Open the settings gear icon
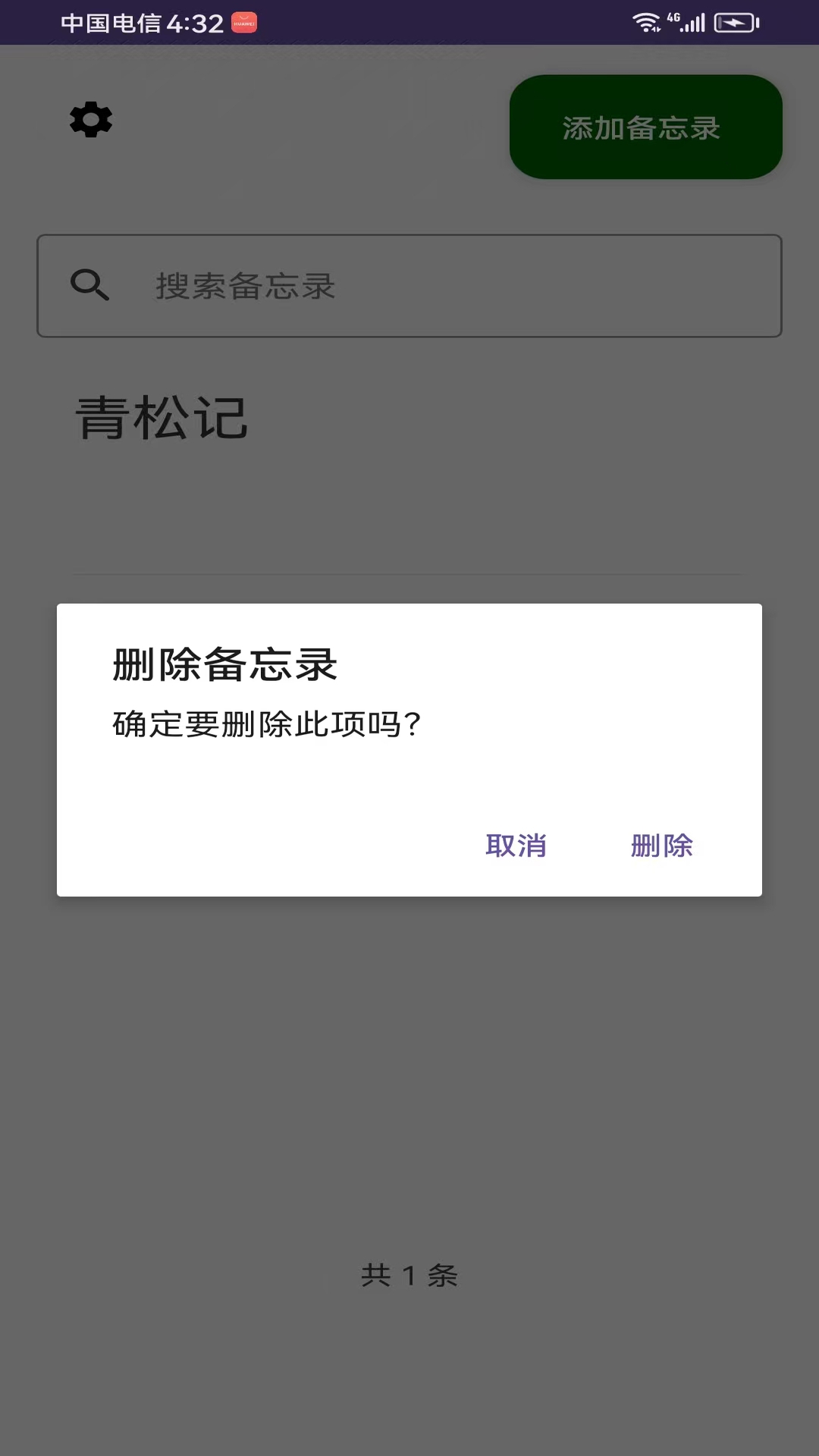This screenshot has width=819, height=1456. (x=90, y=119)
